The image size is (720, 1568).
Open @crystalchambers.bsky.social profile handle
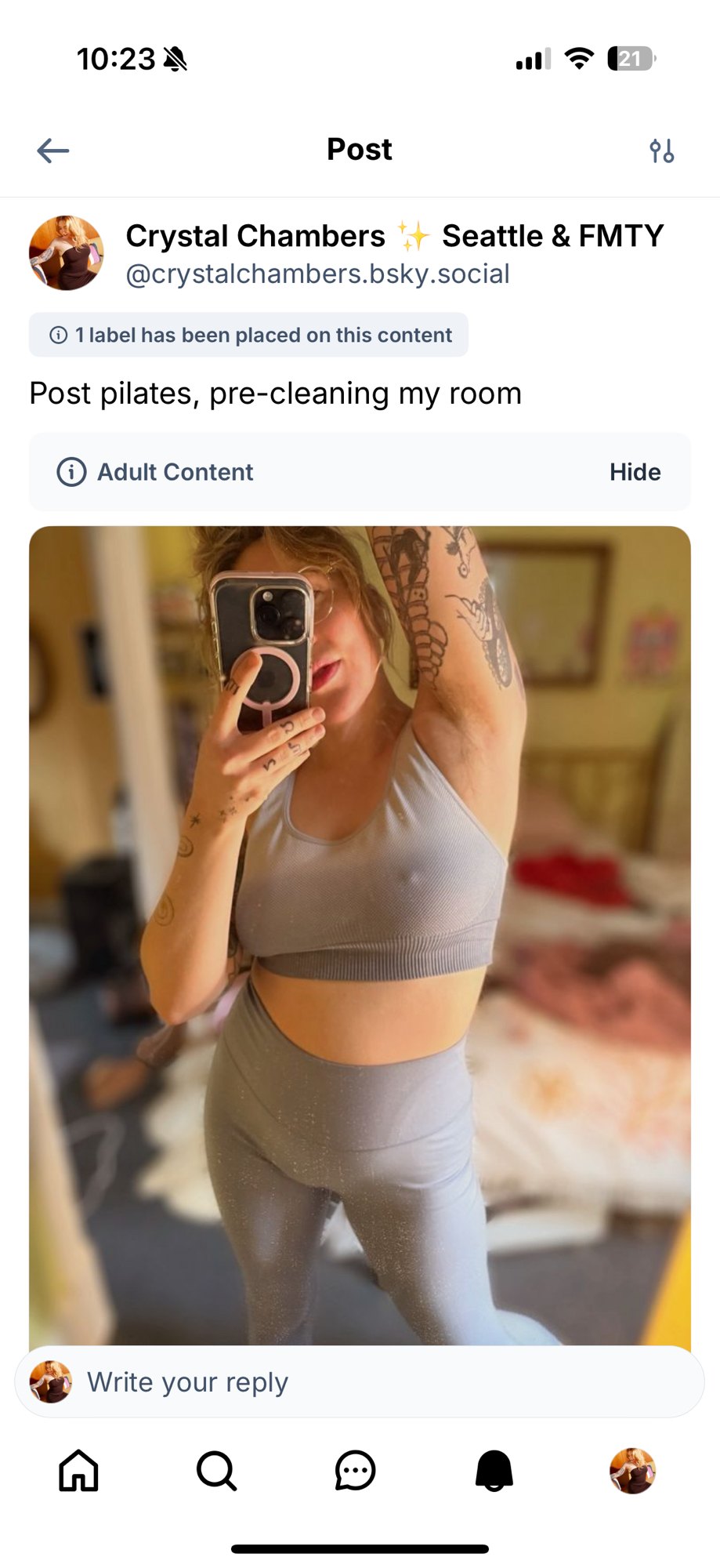(317, 274)
